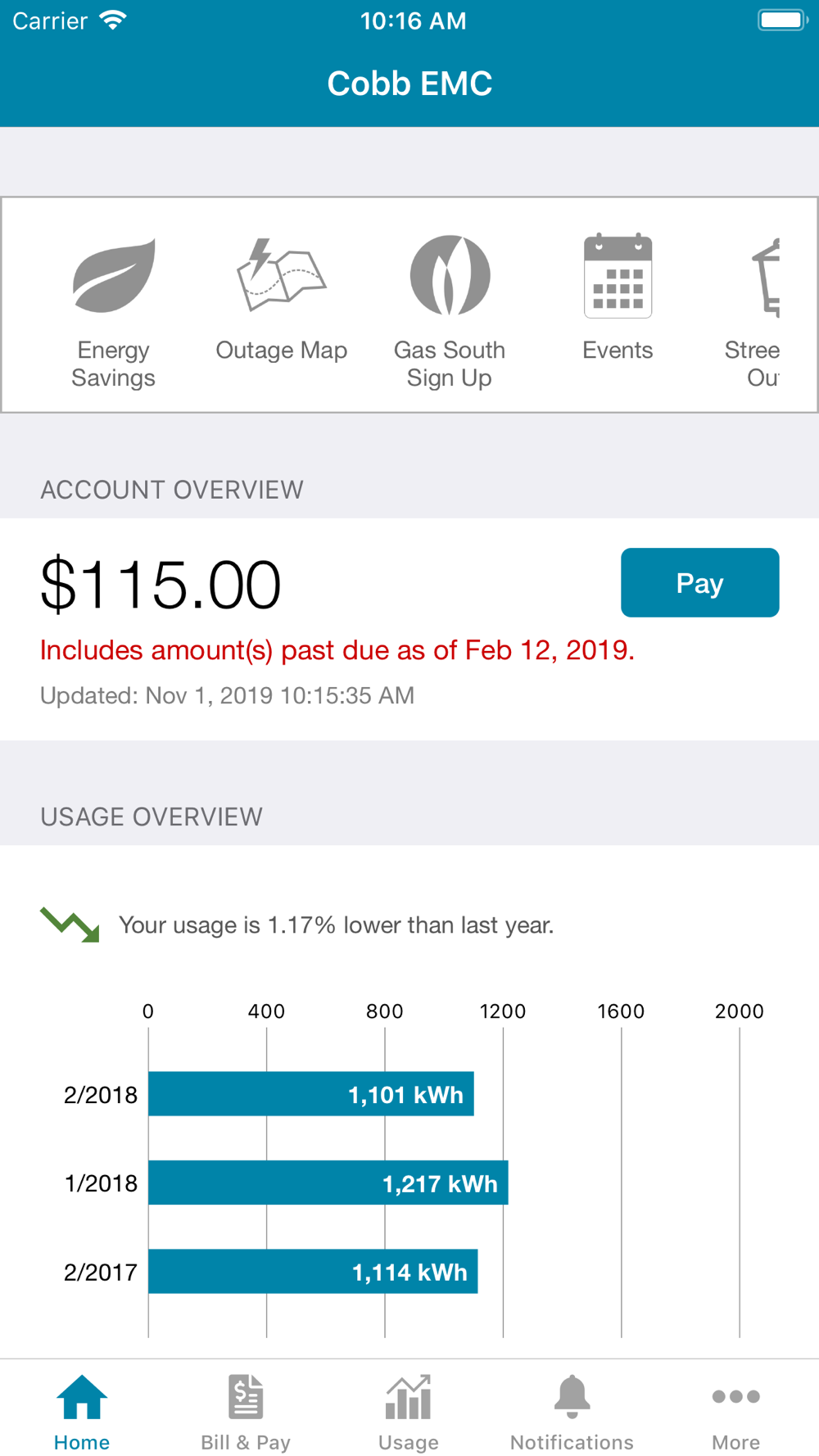
Task: Open the Events calendar shortcut
Action: (x=618, y=299)
